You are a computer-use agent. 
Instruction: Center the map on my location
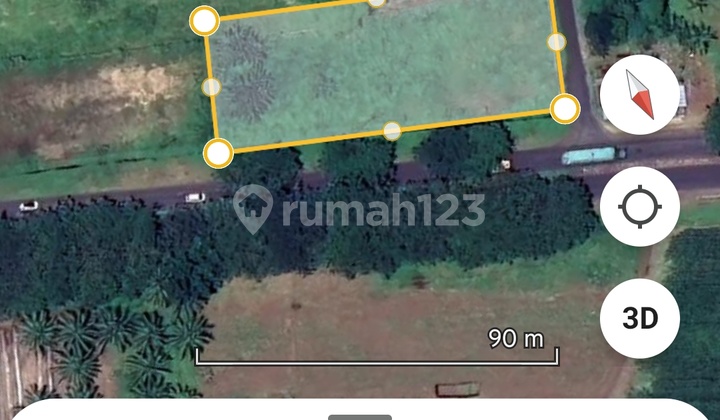(640, 208)
